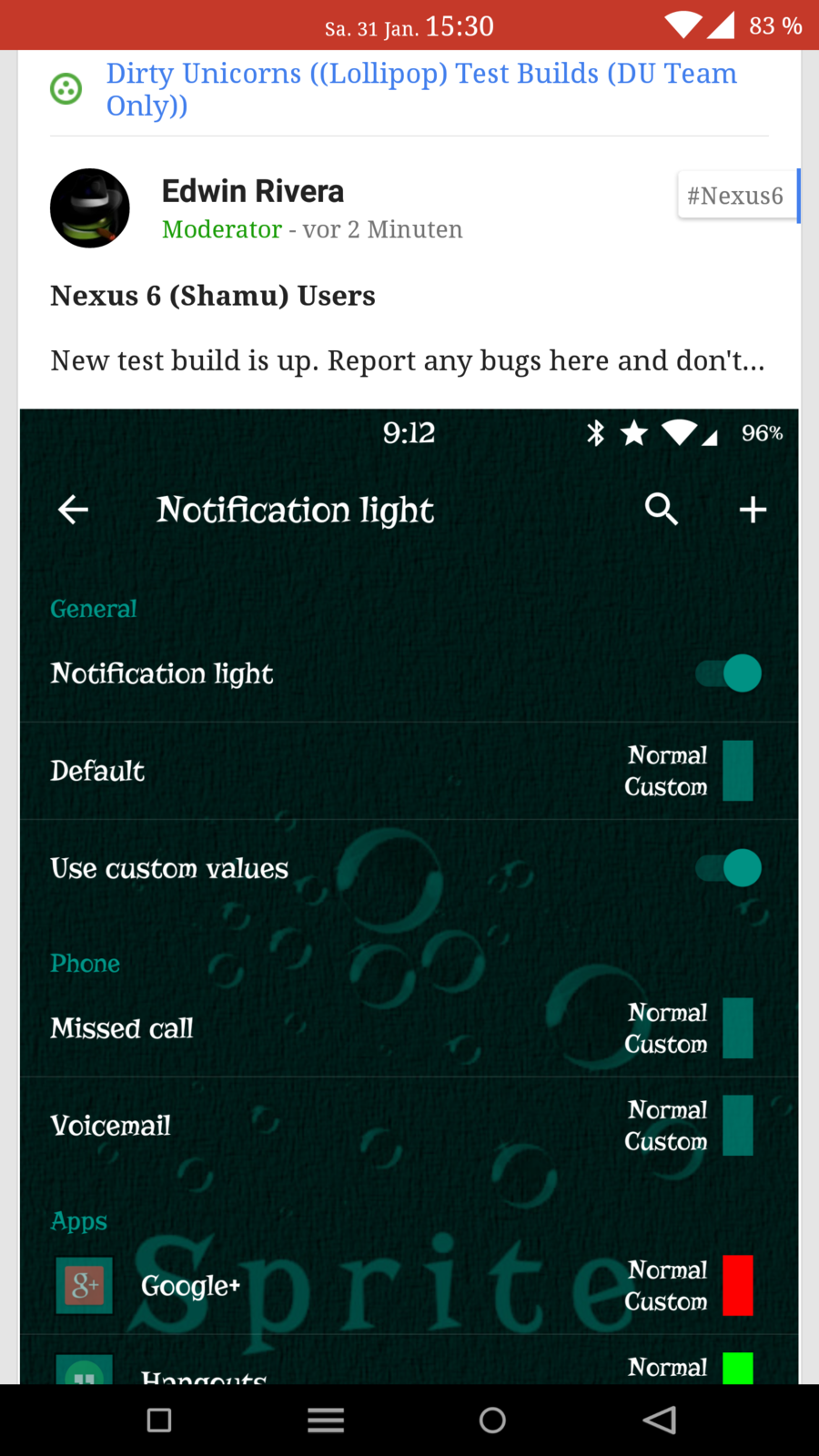819x1456 pixels.
Task: Tap the #Nexus6 hashtag chip
Action: click(x=735, y=196)
